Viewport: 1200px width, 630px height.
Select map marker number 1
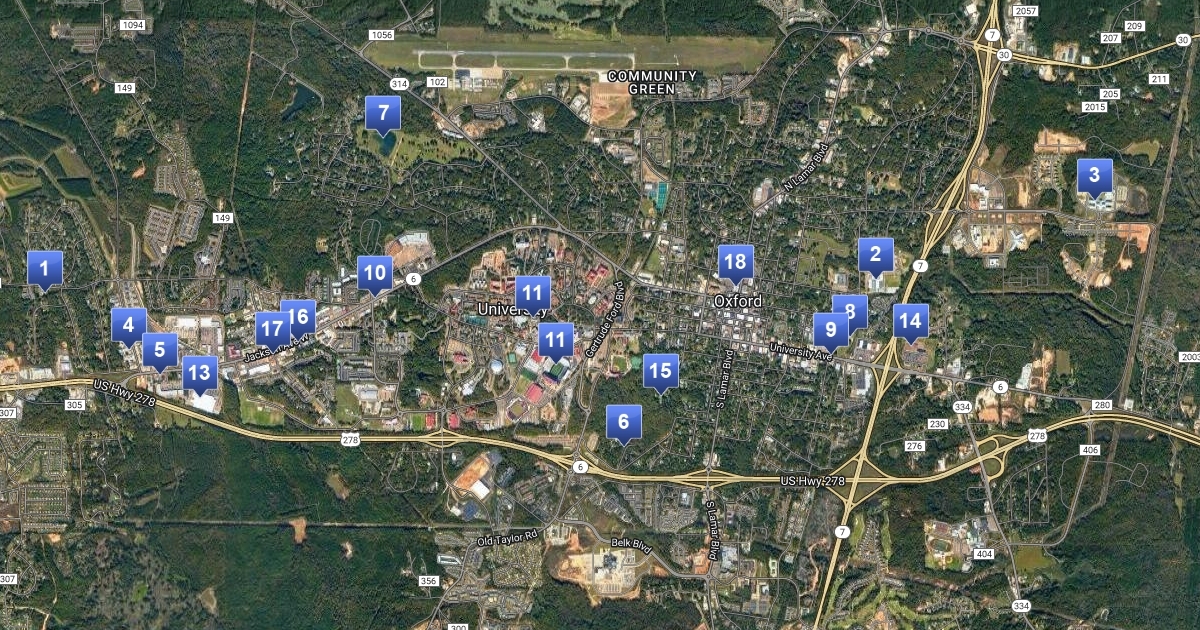(44, 268)
